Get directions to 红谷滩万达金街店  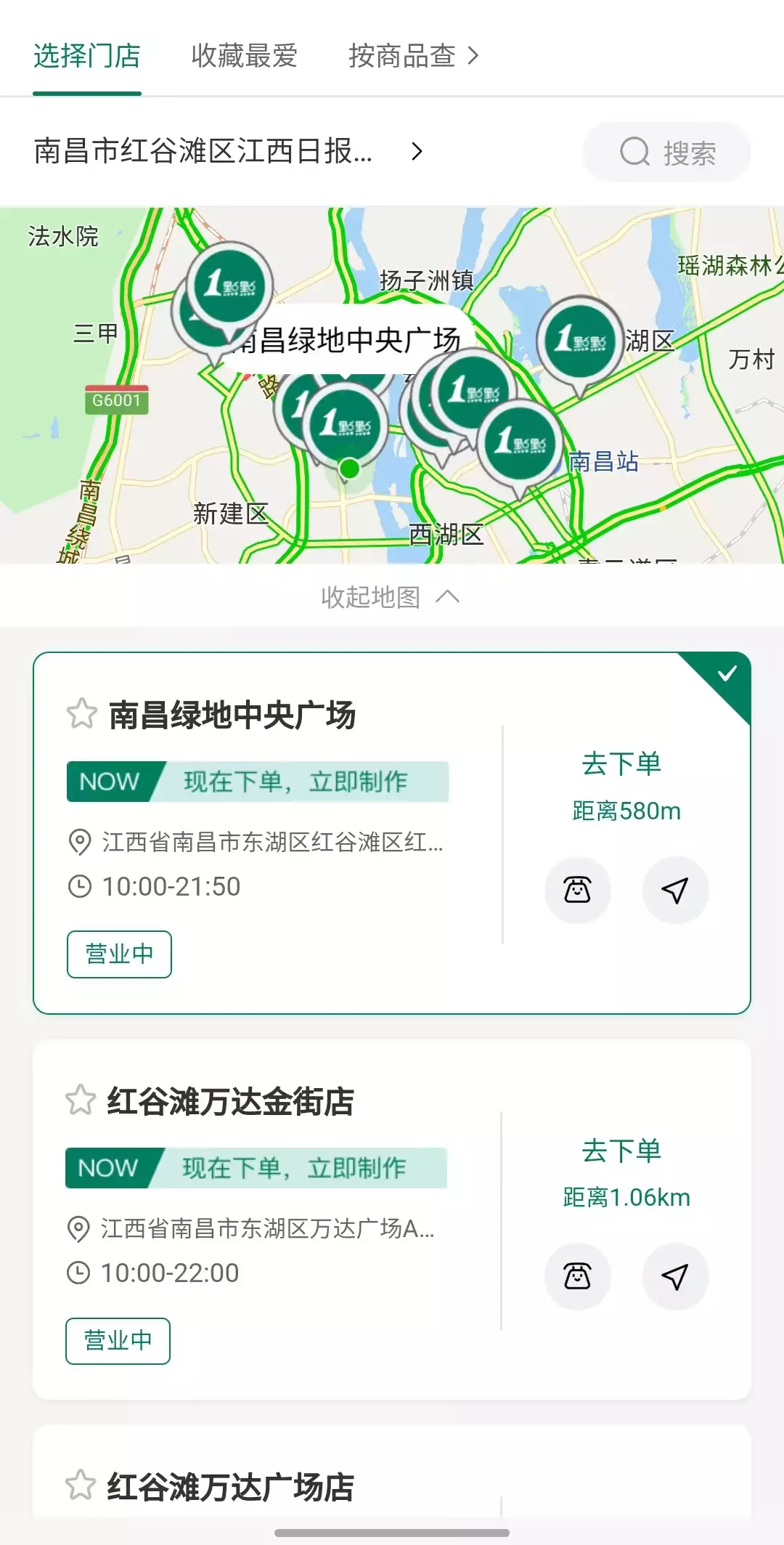pyautogui.click(x=675, y=1276)
